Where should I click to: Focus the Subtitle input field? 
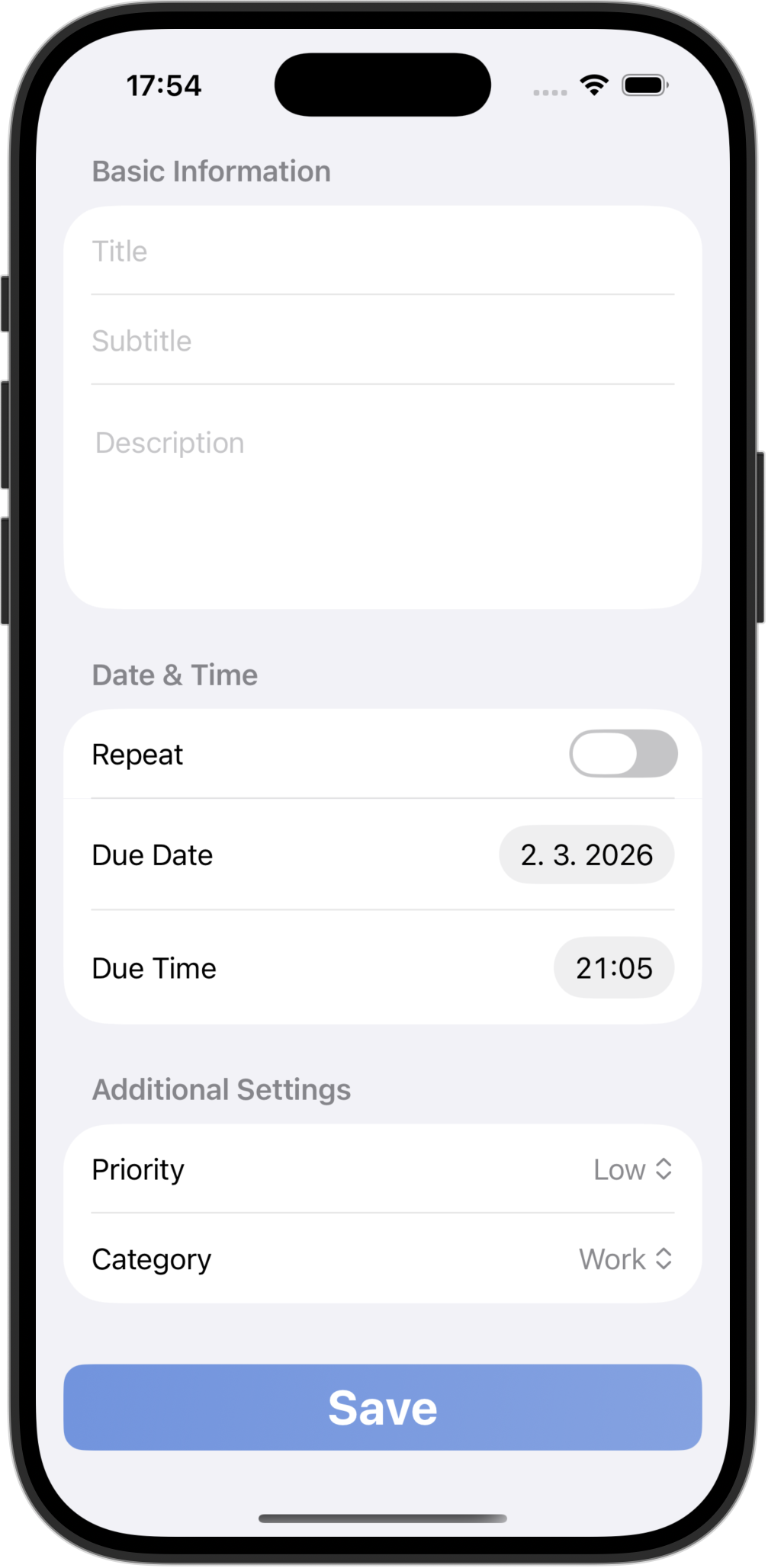[381, 341]
